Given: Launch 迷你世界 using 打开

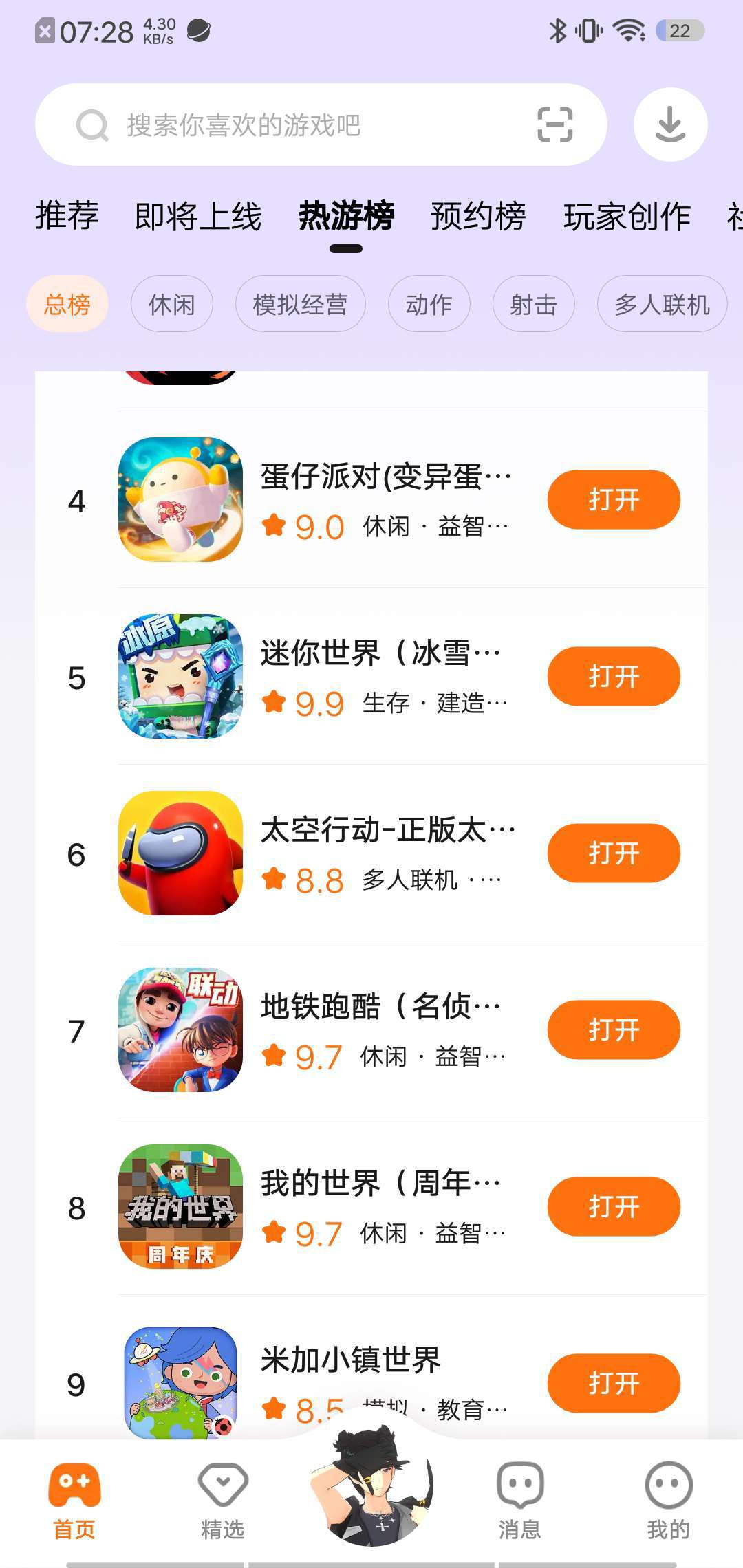Looking at the screenshot, I should pyautogui.click(x=614, y=677).
